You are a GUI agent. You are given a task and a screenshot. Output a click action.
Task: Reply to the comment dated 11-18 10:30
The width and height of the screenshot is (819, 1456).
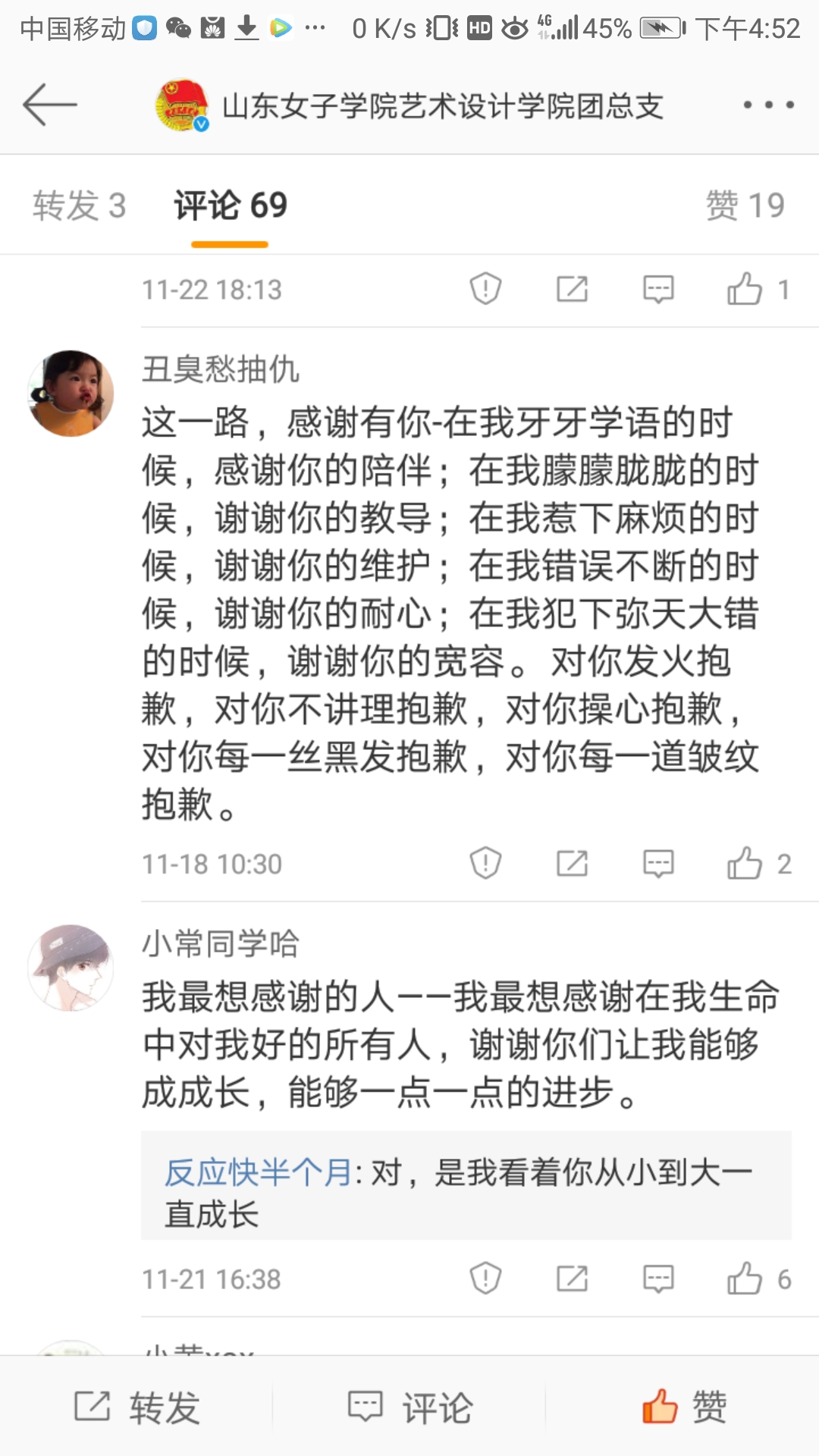(x=658, y=864)
